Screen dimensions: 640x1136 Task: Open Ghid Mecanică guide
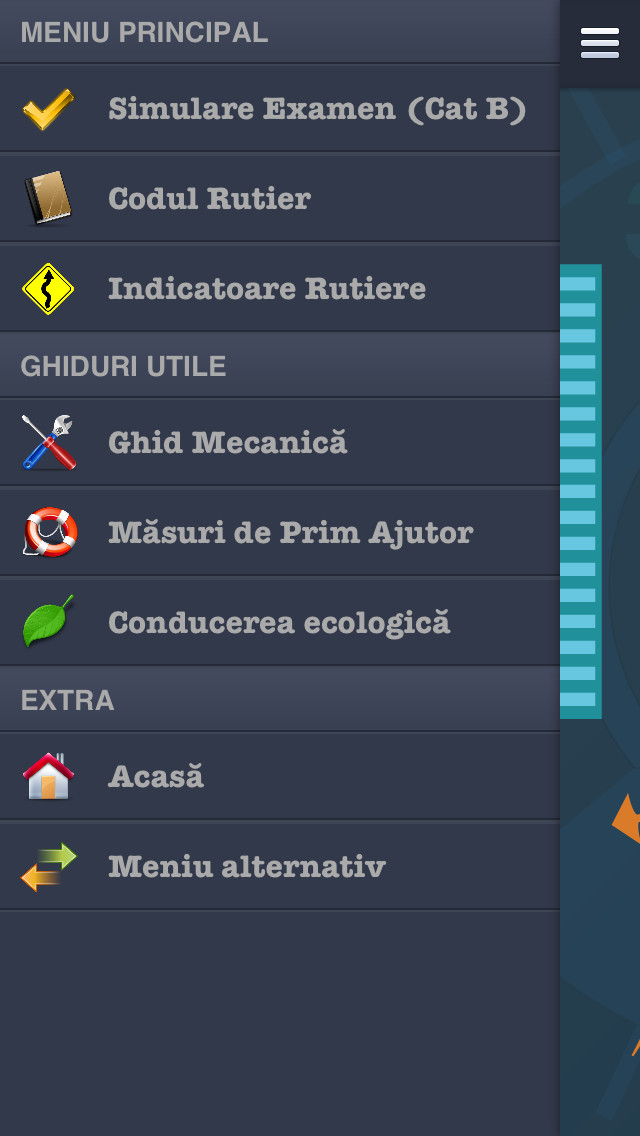point(280,442)
